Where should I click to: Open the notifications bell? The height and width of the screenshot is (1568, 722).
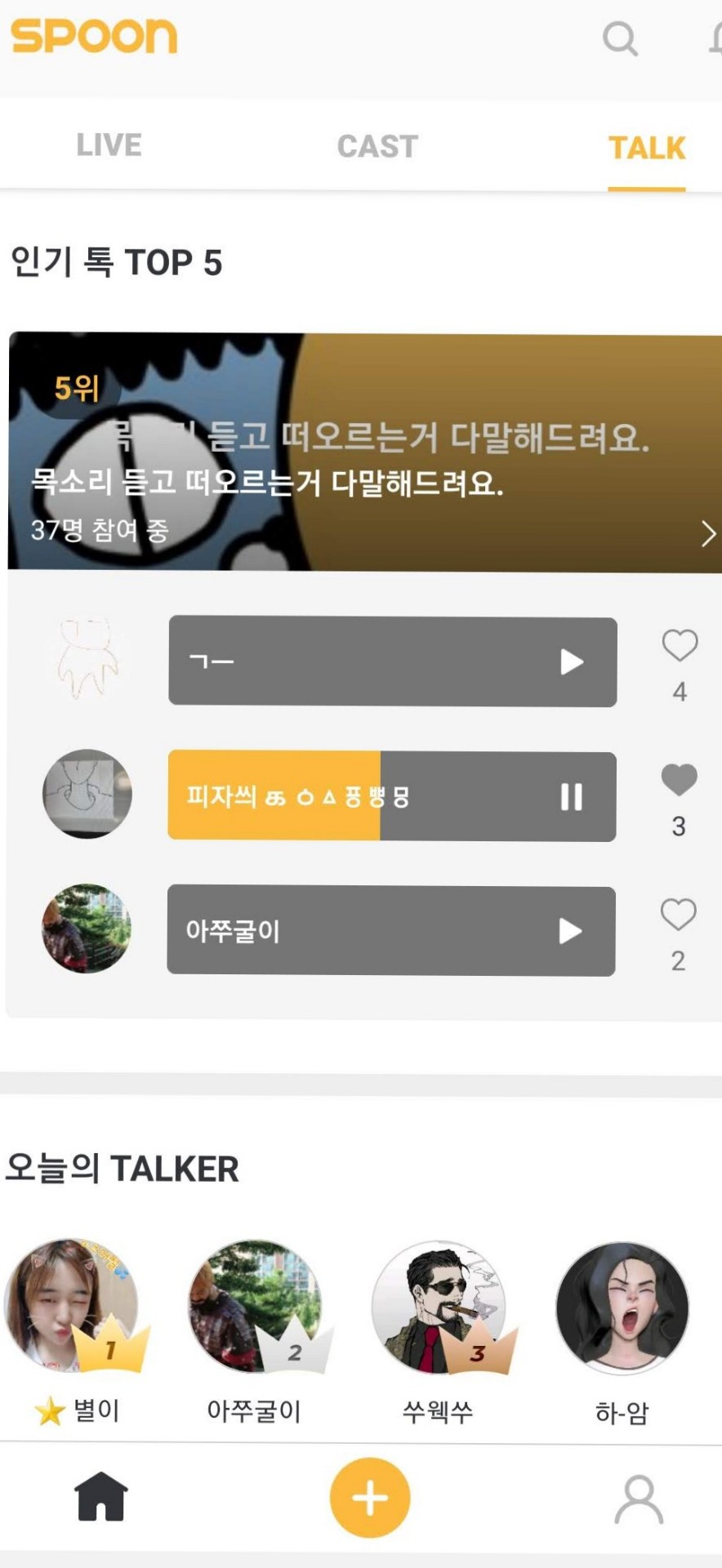click(715, 38)
